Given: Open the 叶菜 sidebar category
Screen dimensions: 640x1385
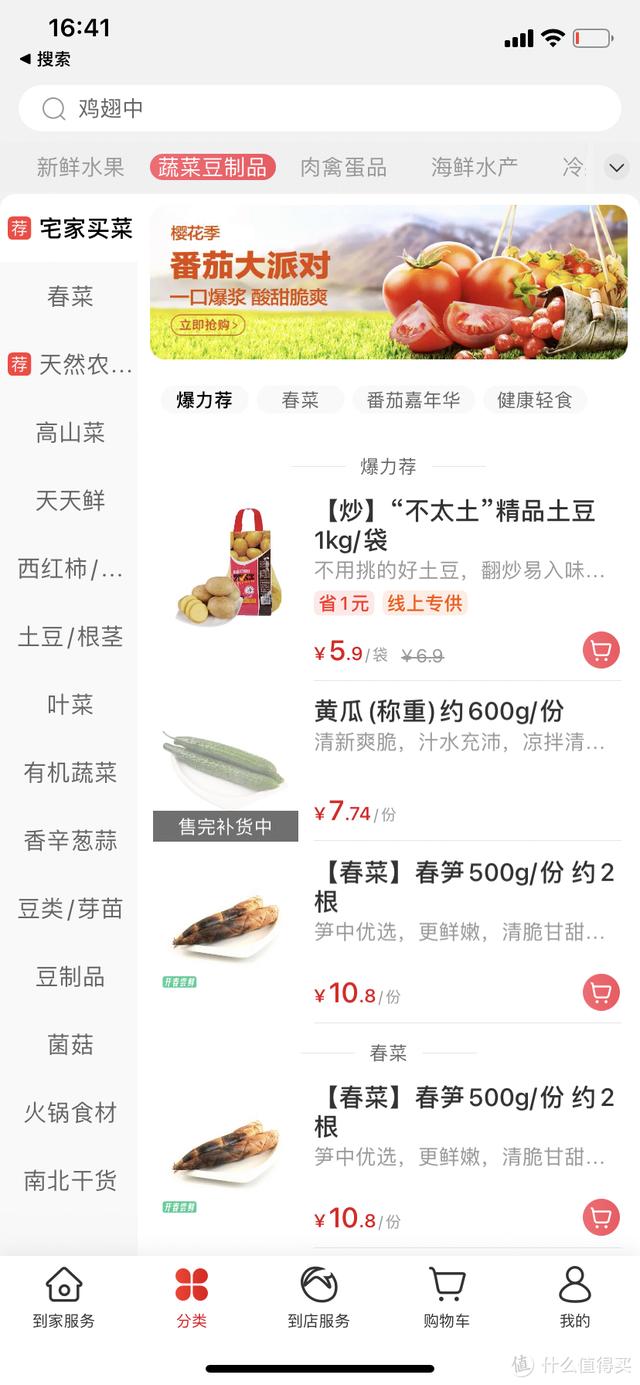Looking at the screenshot, I should click(x=70, y=705).
